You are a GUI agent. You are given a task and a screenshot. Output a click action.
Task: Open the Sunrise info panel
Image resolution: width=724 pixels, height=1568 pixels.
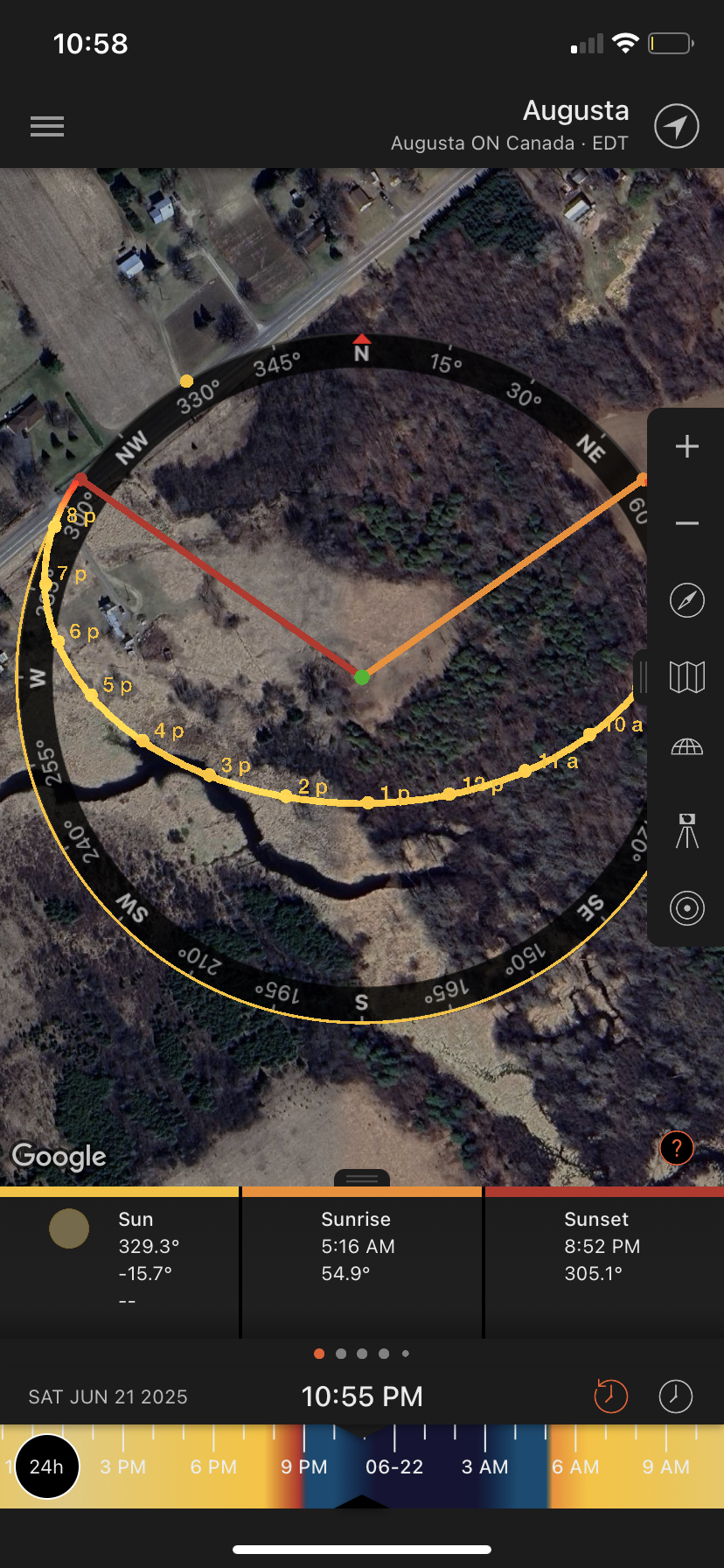[361, 1260]
